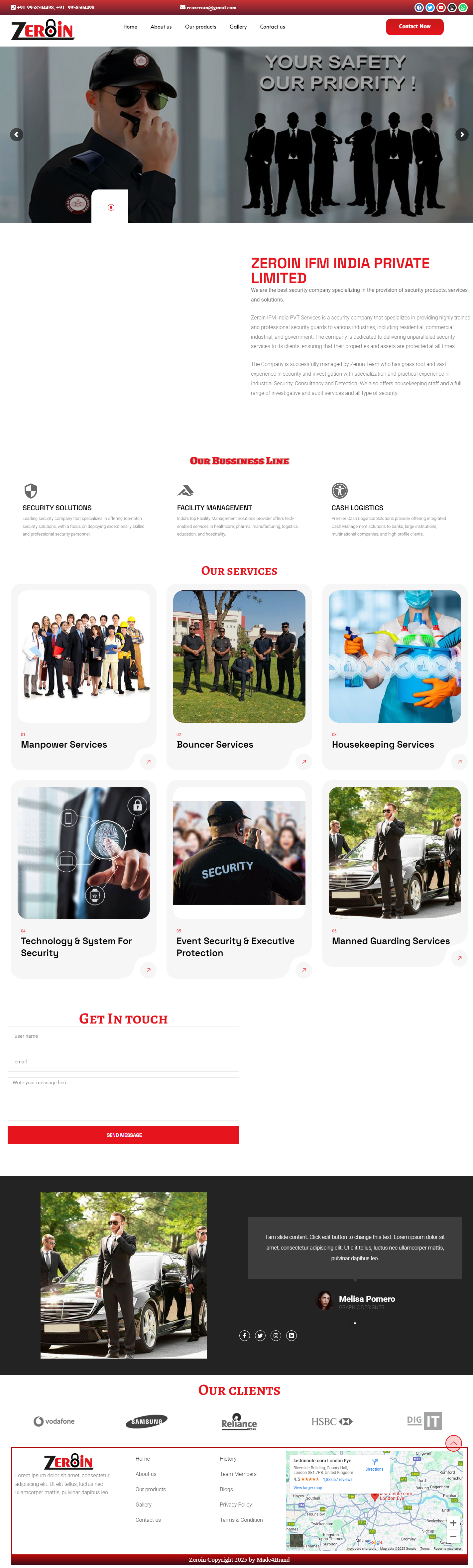Open Team Members footer link
Viewport: 473px width, 1568px height.
[x=238, y=1474]
